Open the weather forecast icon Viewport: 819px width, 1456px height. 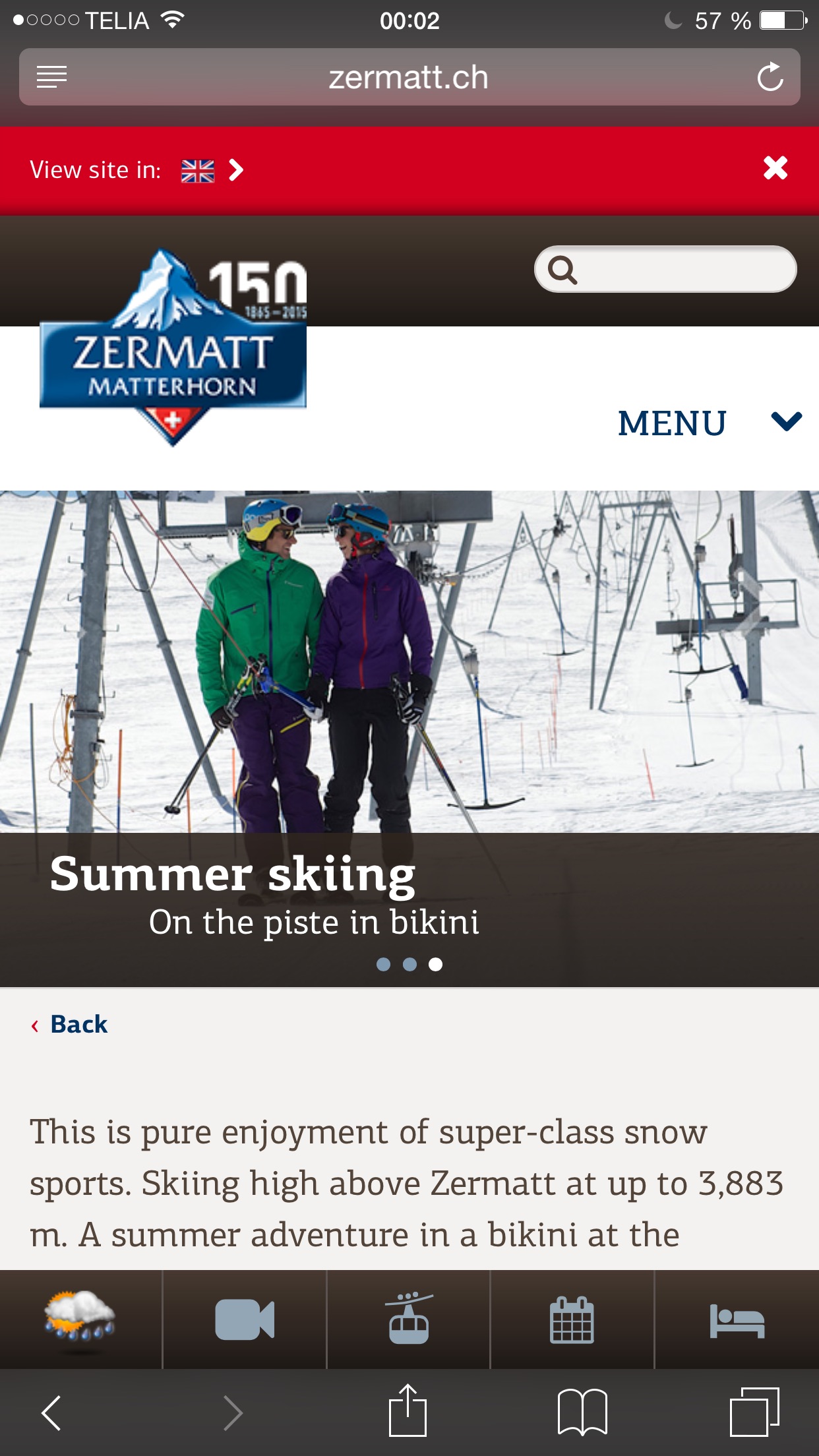click(x=80, y=1319)
